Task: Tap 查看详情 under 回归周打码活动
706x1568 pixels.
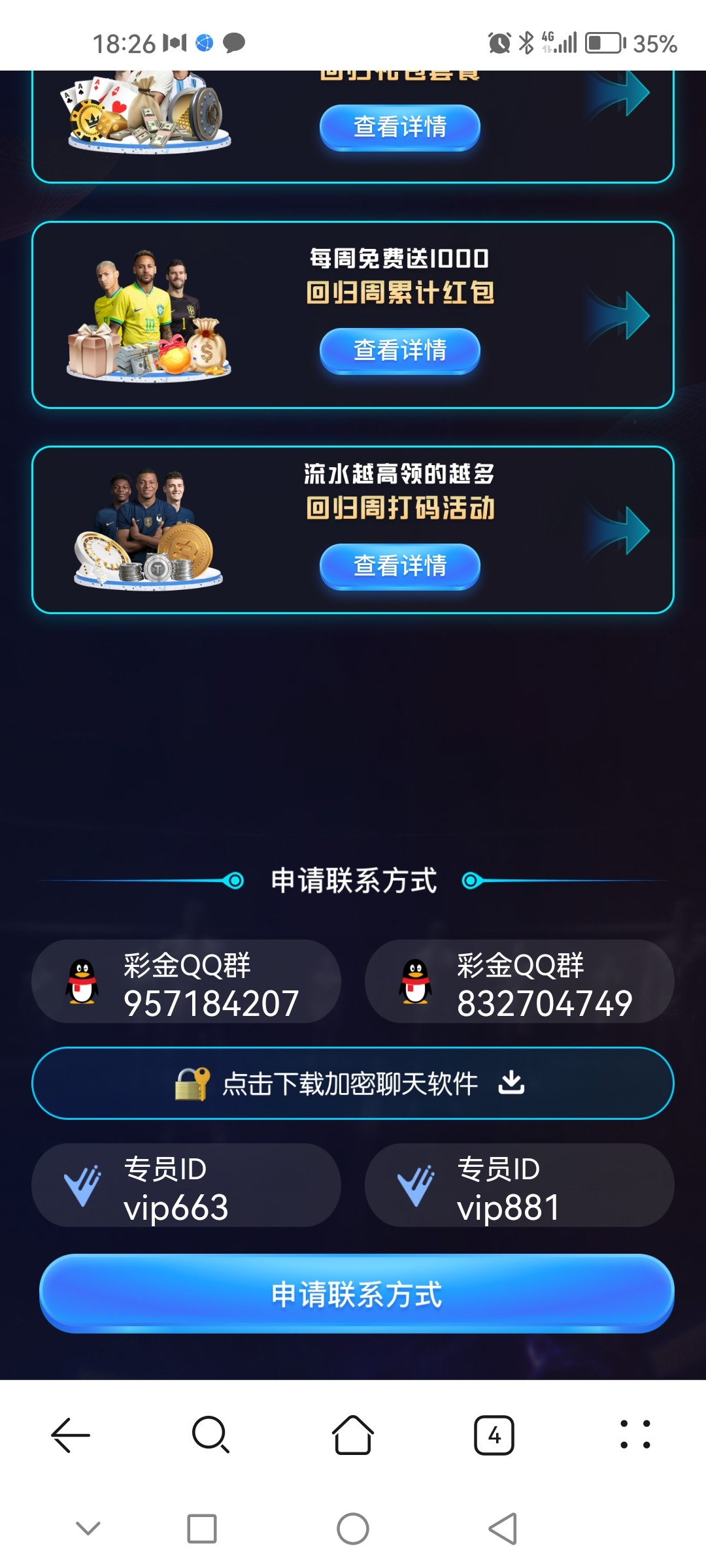Action: (399, 566)
